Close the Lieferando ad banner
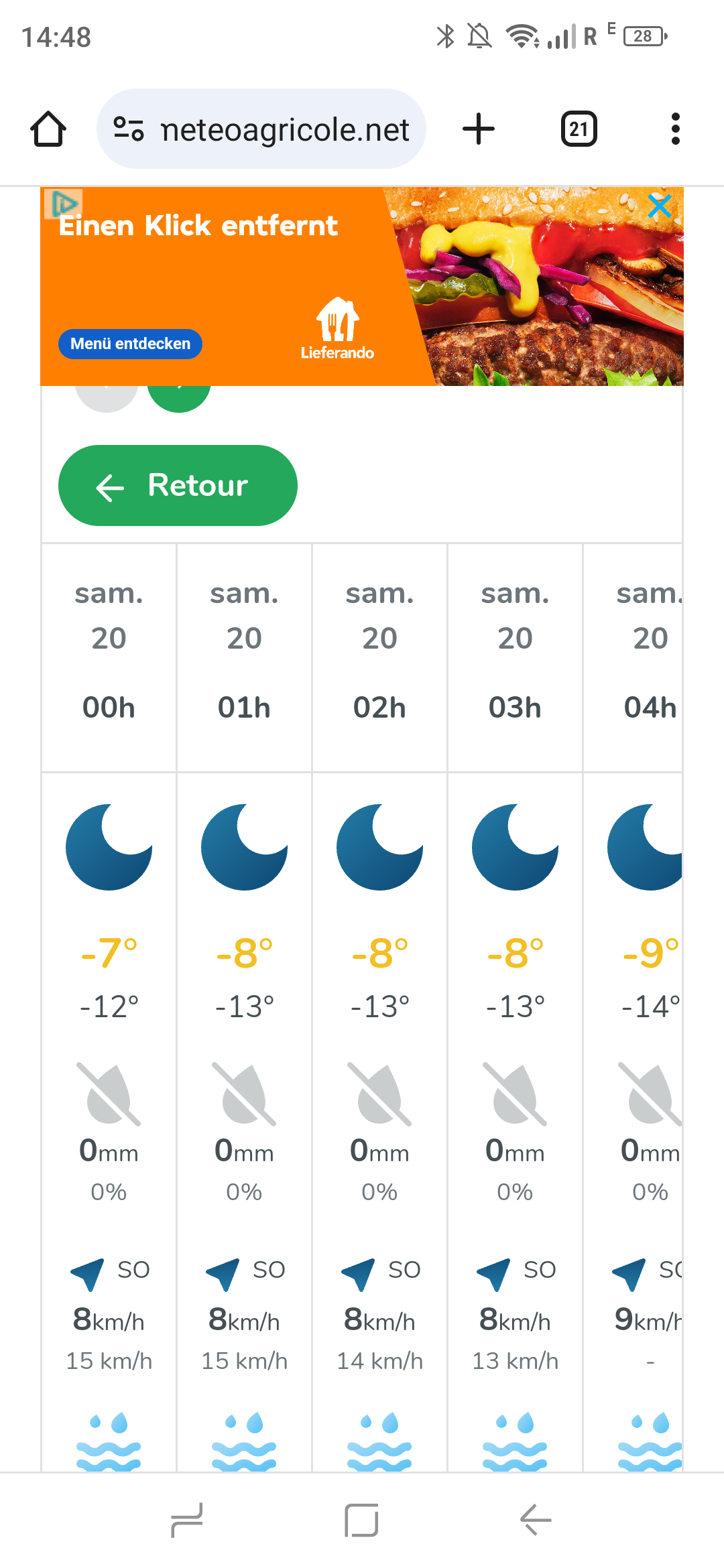This screenshot has height=1568, width=724. coord(660,207)
